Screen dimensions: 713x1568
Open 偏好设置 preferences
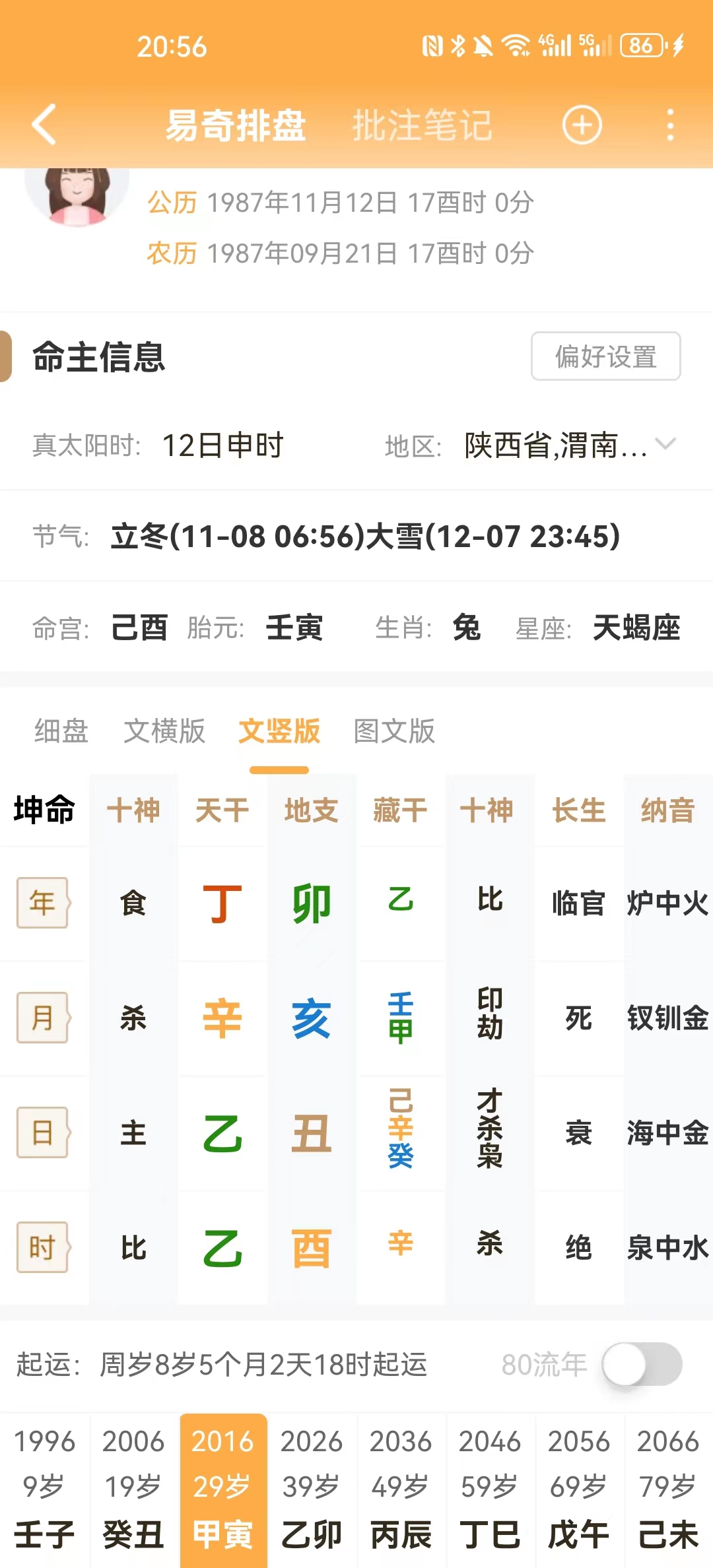[x=605, y=356]
